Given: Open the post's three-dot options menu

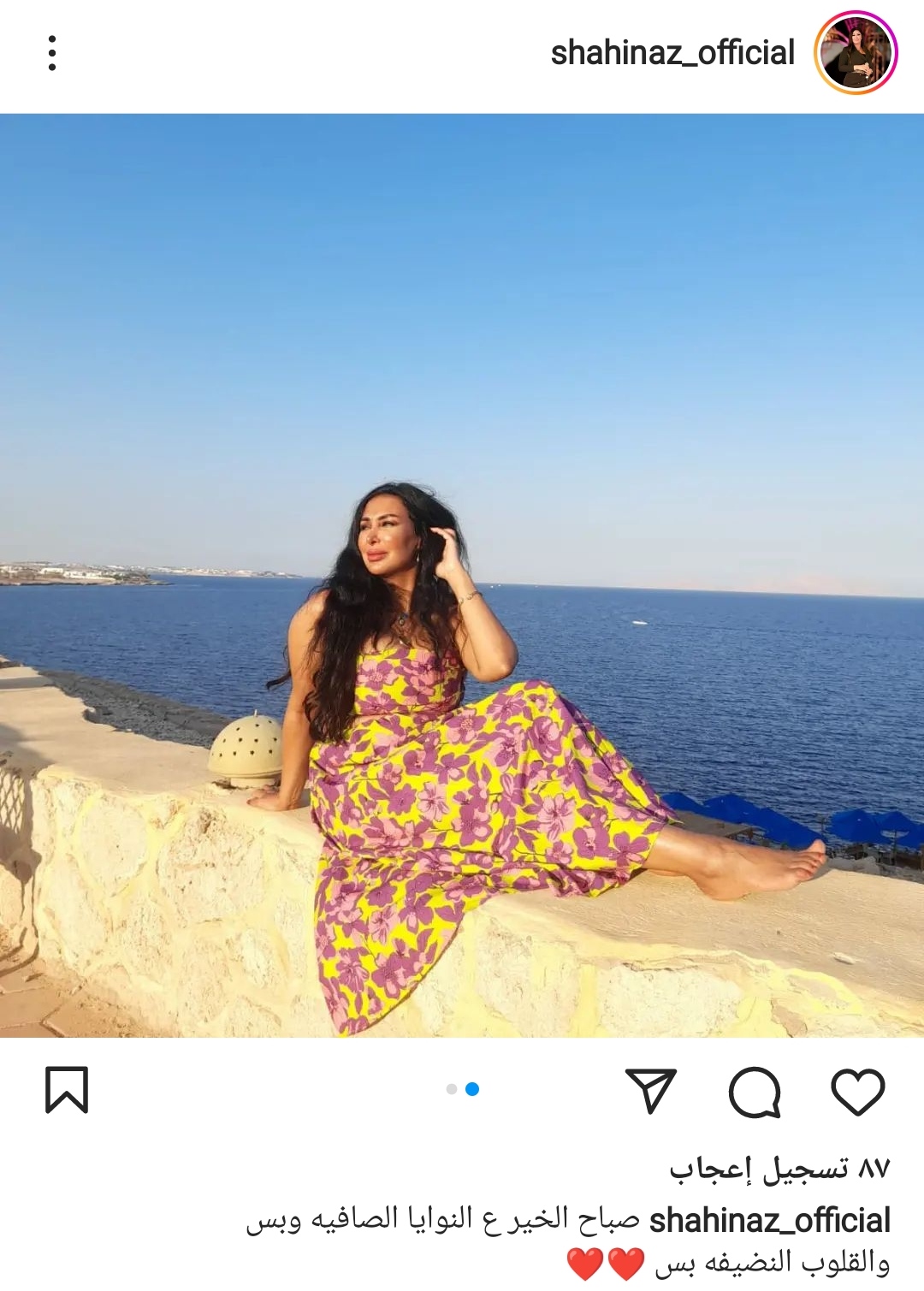Looking at the screenshot, I should point(52,53).
